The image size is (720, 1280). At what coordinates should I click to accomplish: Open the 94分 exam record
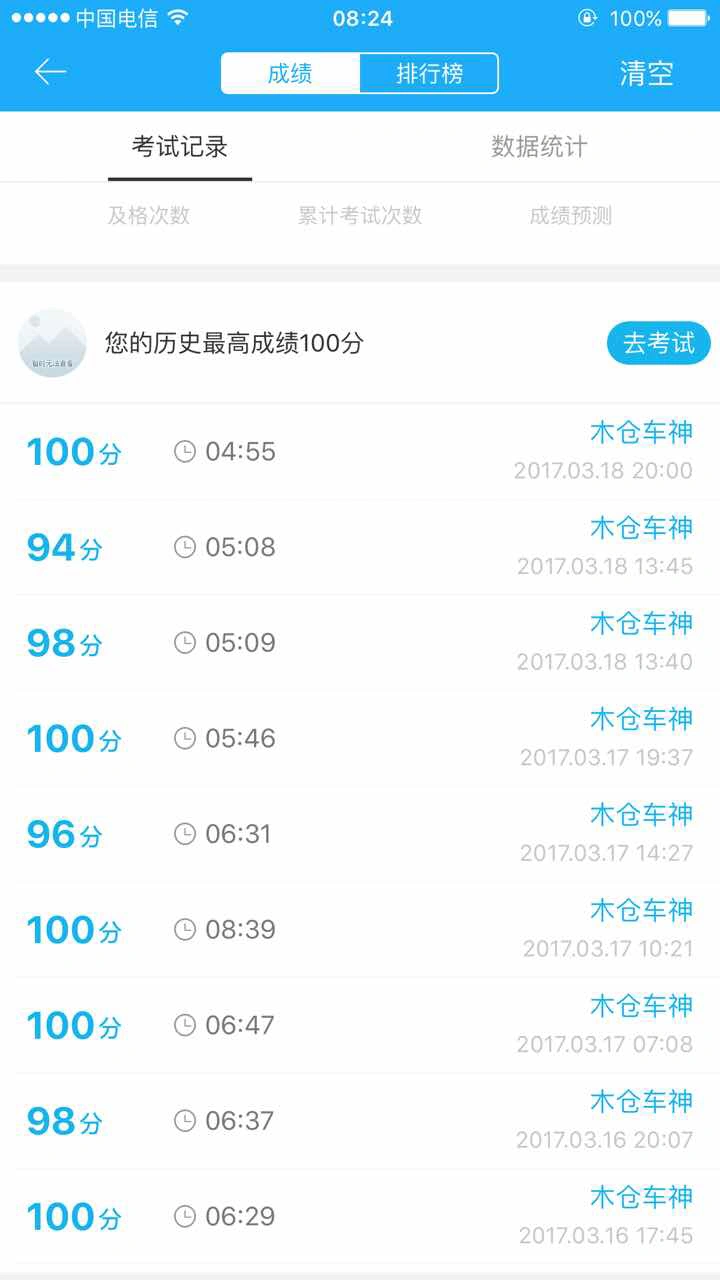360,548
